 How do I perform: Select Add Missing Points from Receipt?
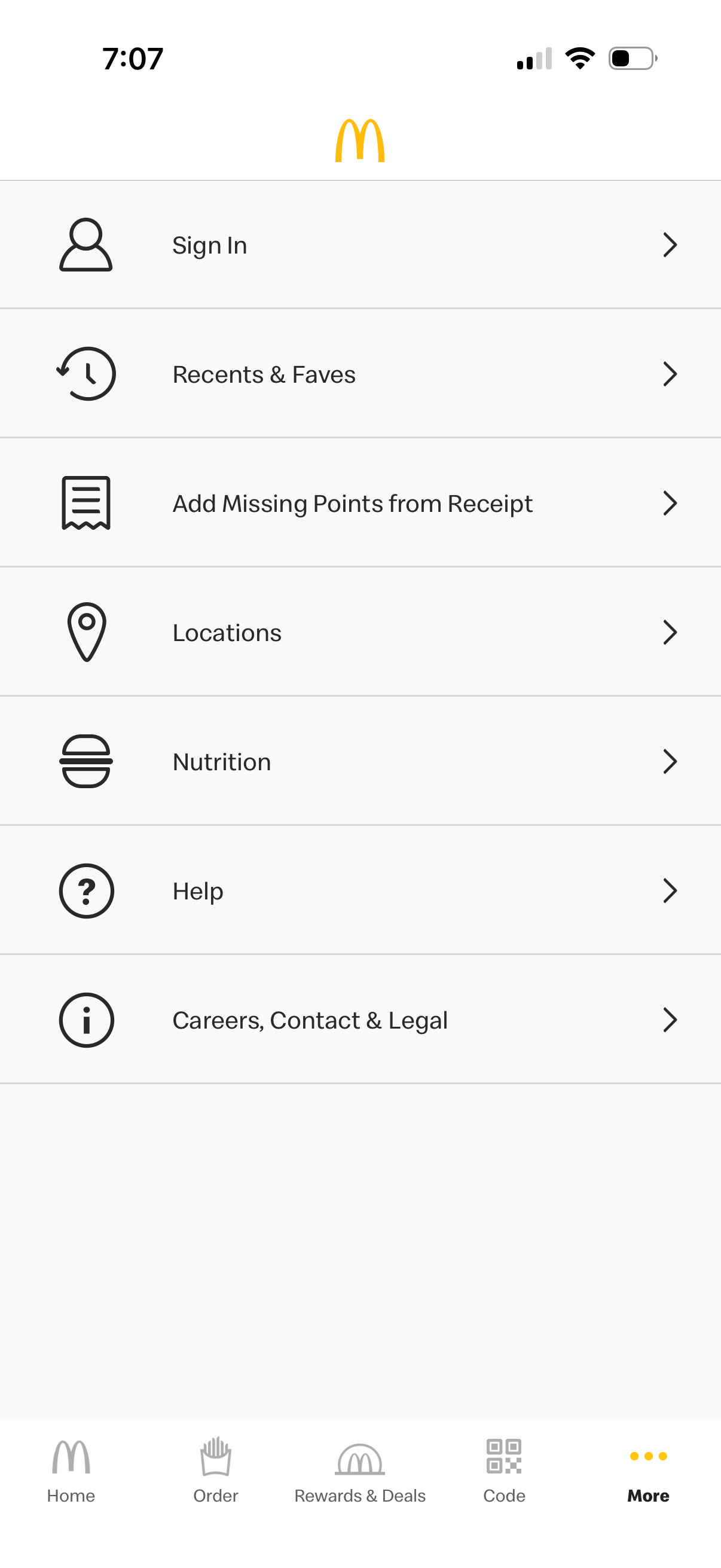click(x=360, y=504)
